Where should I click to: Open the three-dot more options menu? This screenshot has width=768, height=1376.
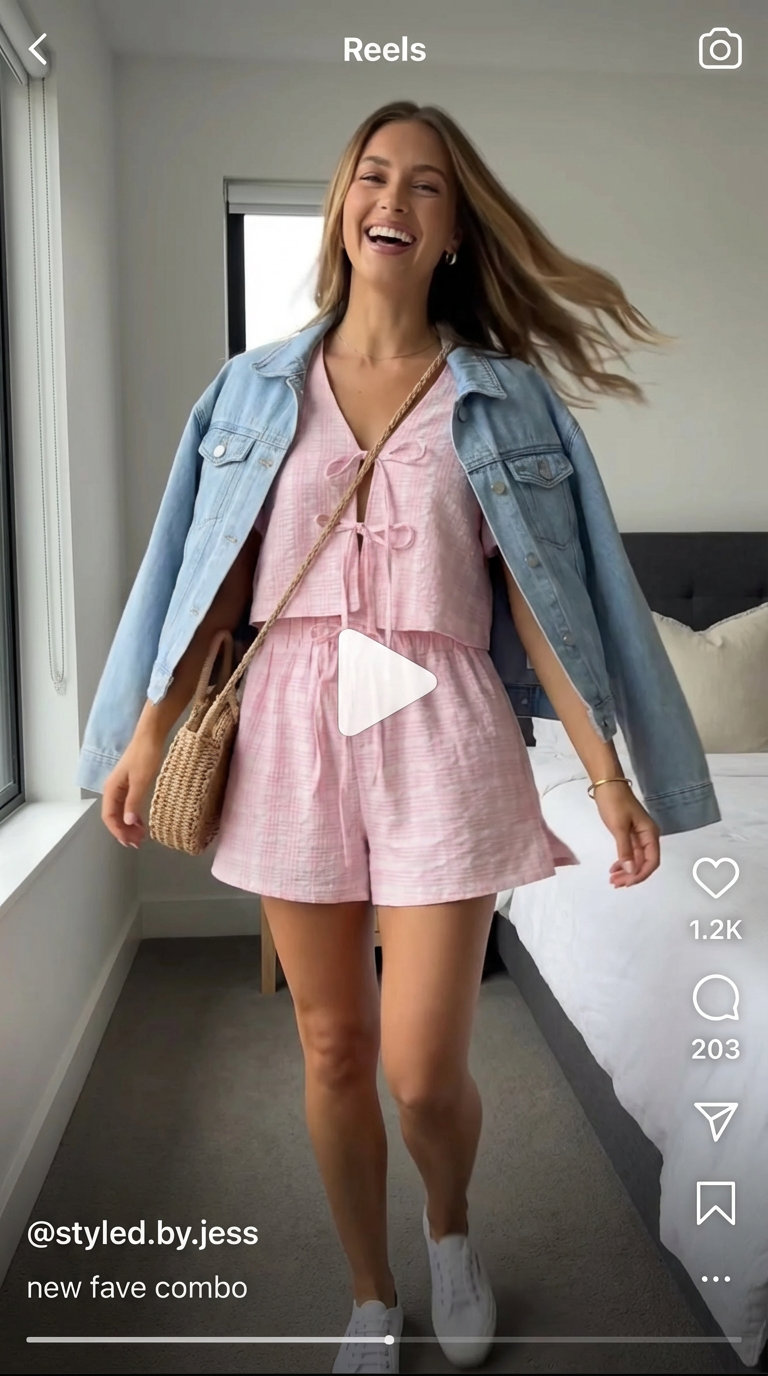click(x=716, y=1279)
